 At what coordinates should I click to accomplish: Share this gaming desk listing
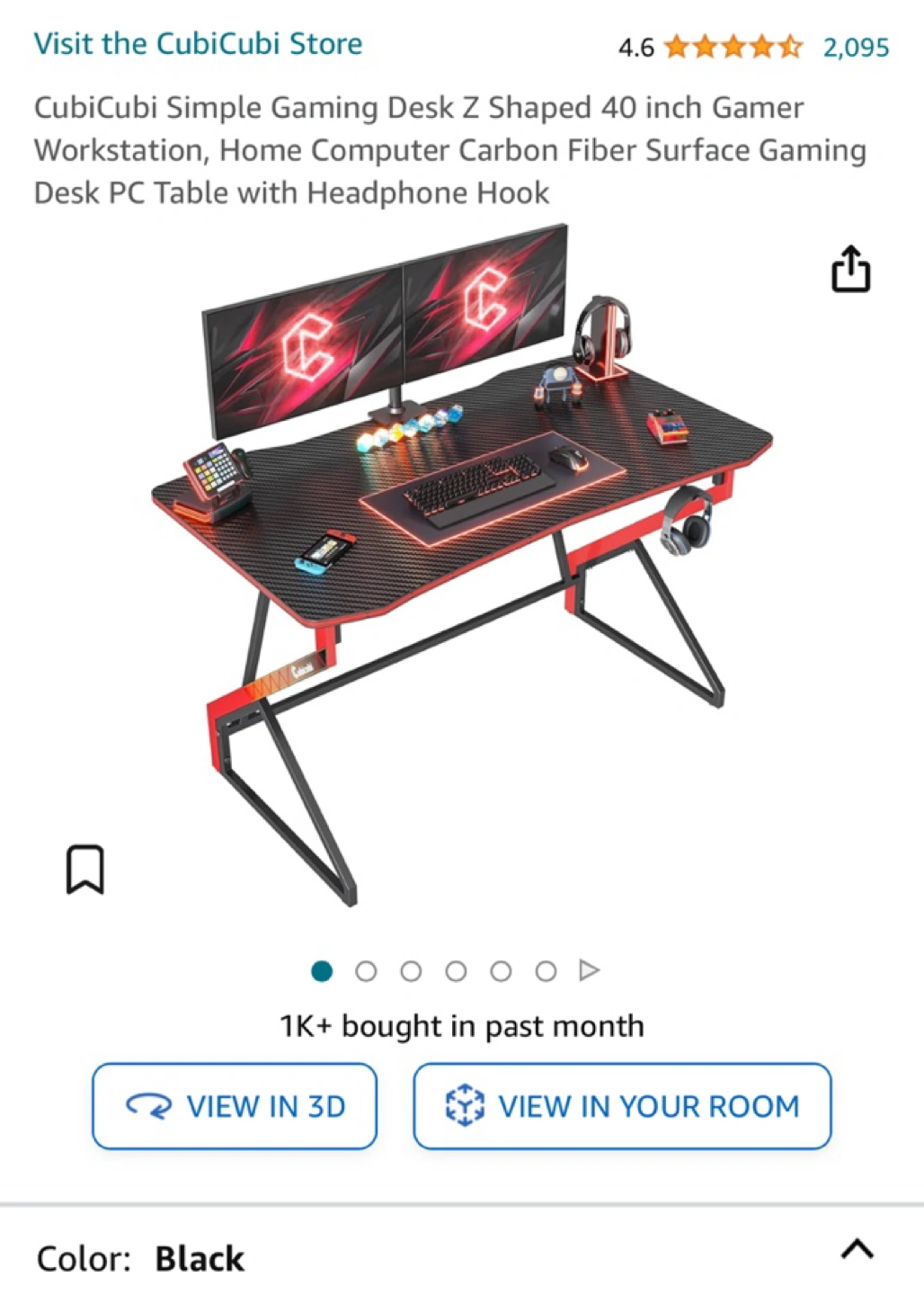850,269
